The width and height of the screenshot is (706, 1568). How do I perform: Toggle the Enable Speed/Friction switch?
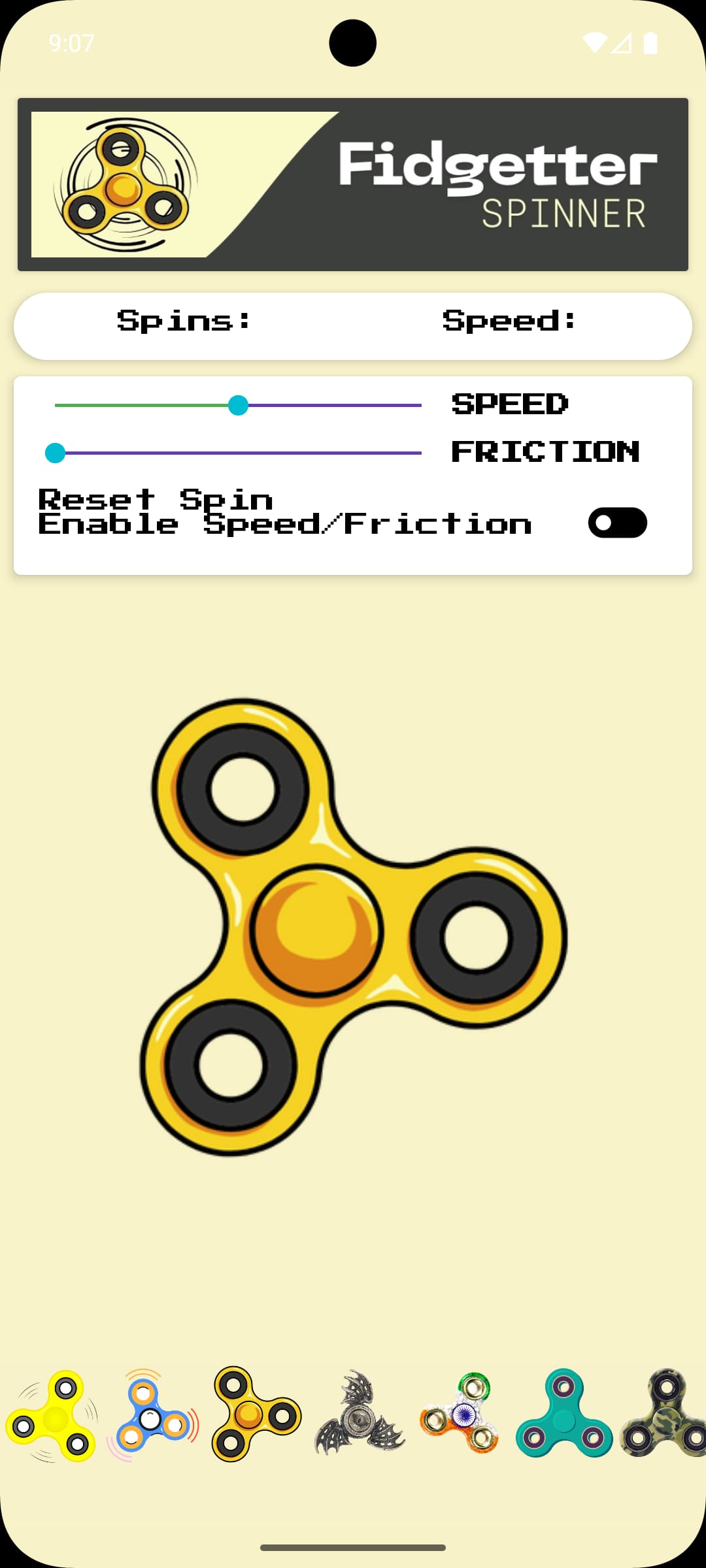point(617,523)
